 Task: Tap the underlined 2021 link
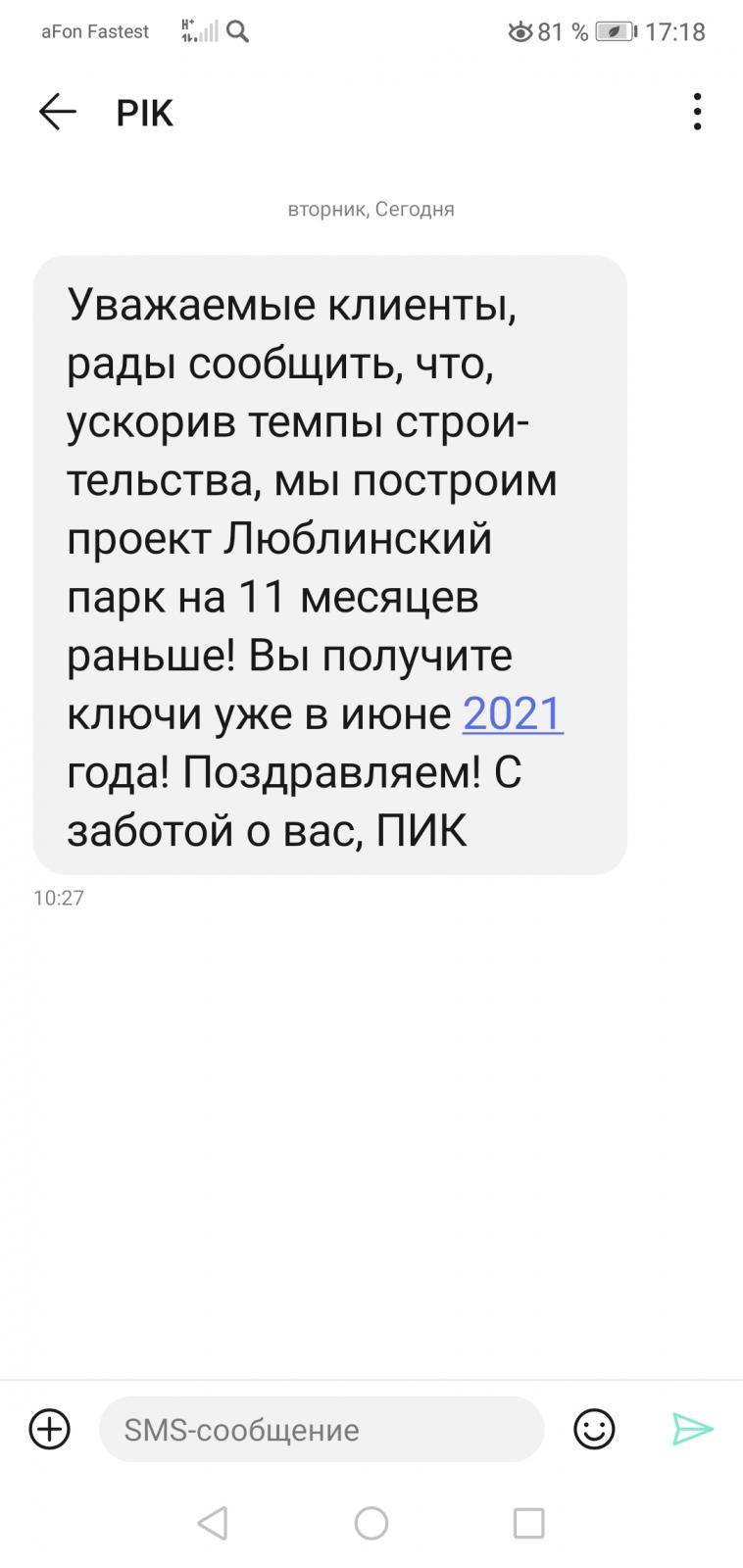tap(513, 713)
